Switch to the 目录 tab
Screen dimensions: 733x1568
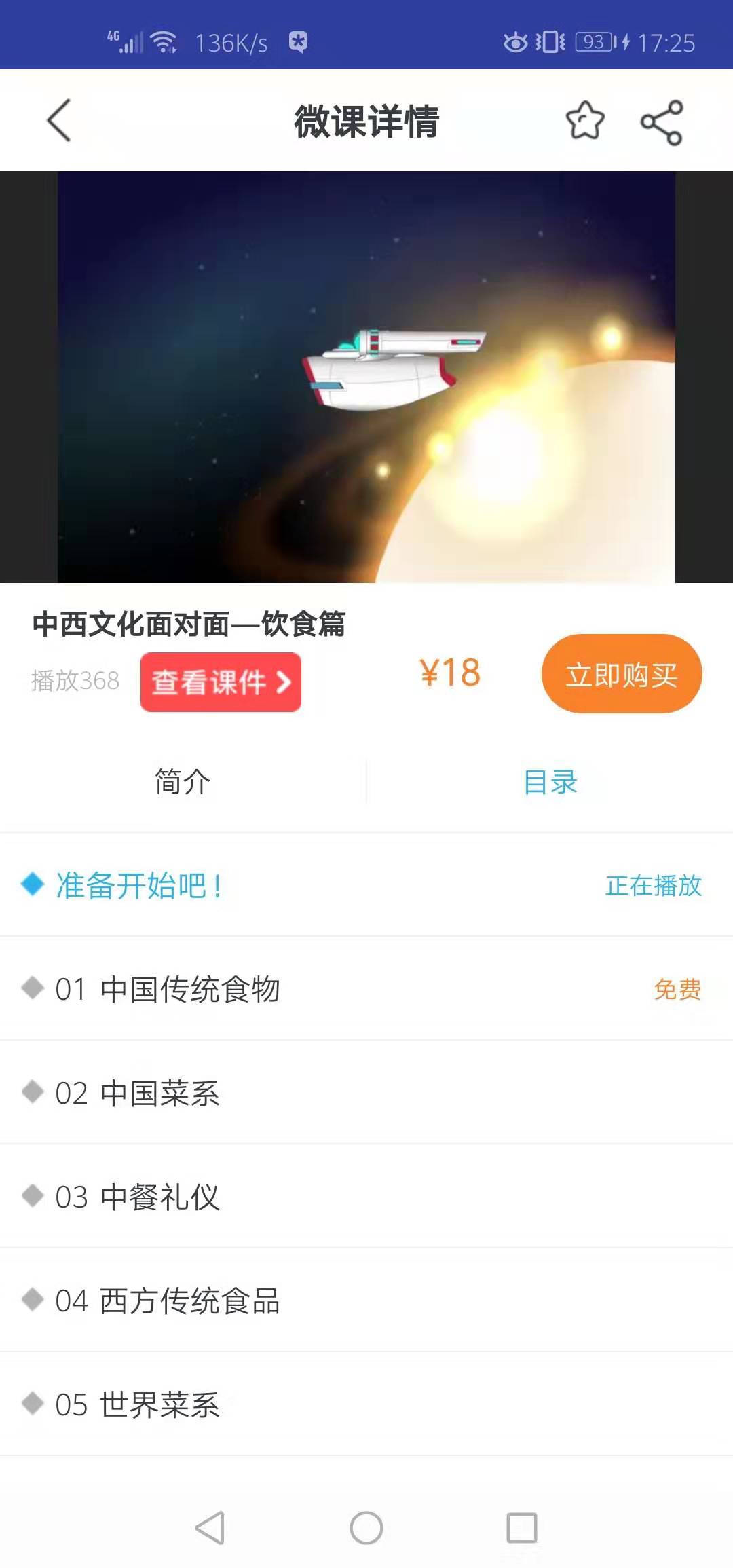point(551,782)
